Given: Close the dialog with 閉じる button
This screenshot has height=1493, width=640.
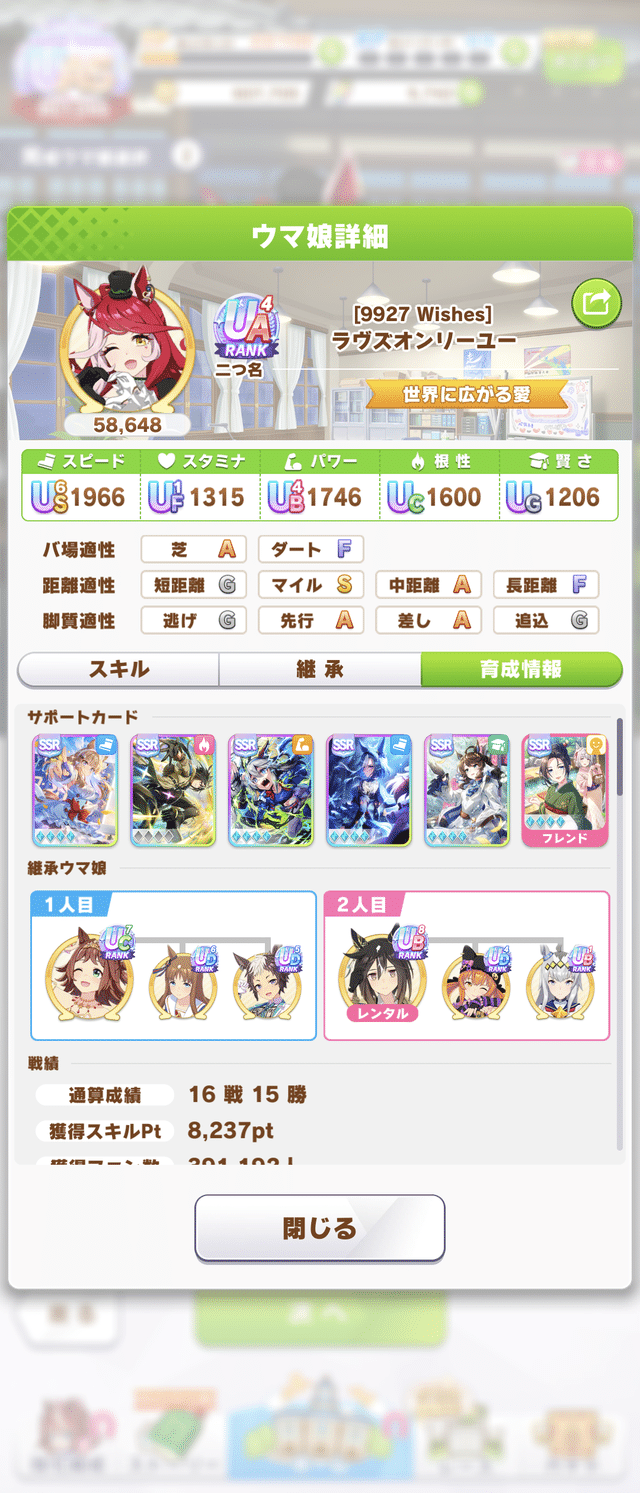Looking at the screenshot, I should point(319,1228).
